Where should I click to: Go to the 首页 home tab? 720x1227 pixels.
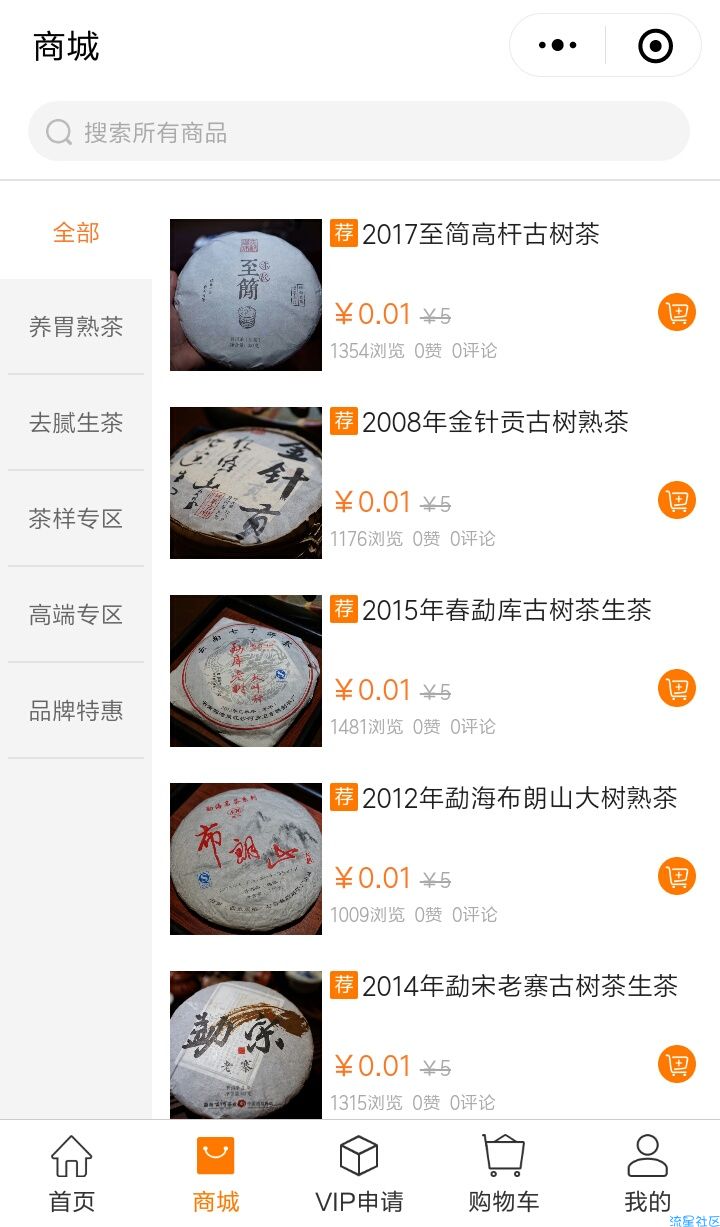[72, 1174]
